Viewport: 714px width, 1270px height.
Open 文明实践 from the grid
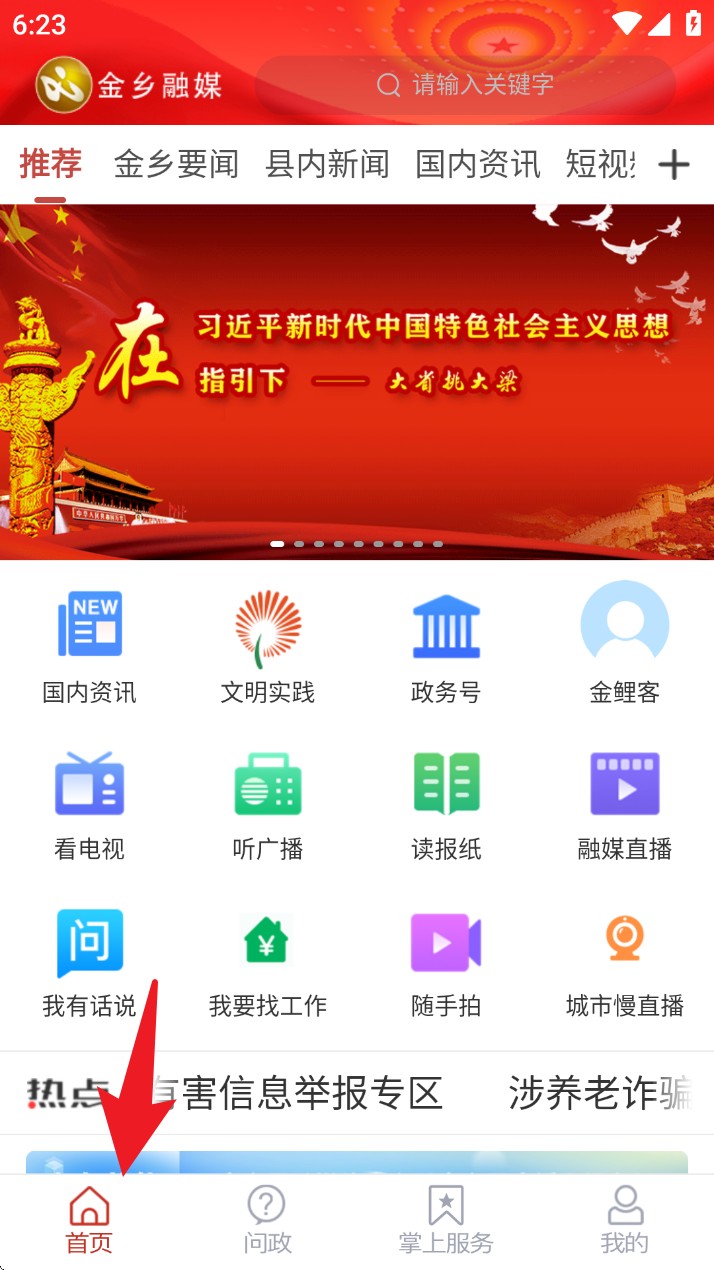(267, 647)
